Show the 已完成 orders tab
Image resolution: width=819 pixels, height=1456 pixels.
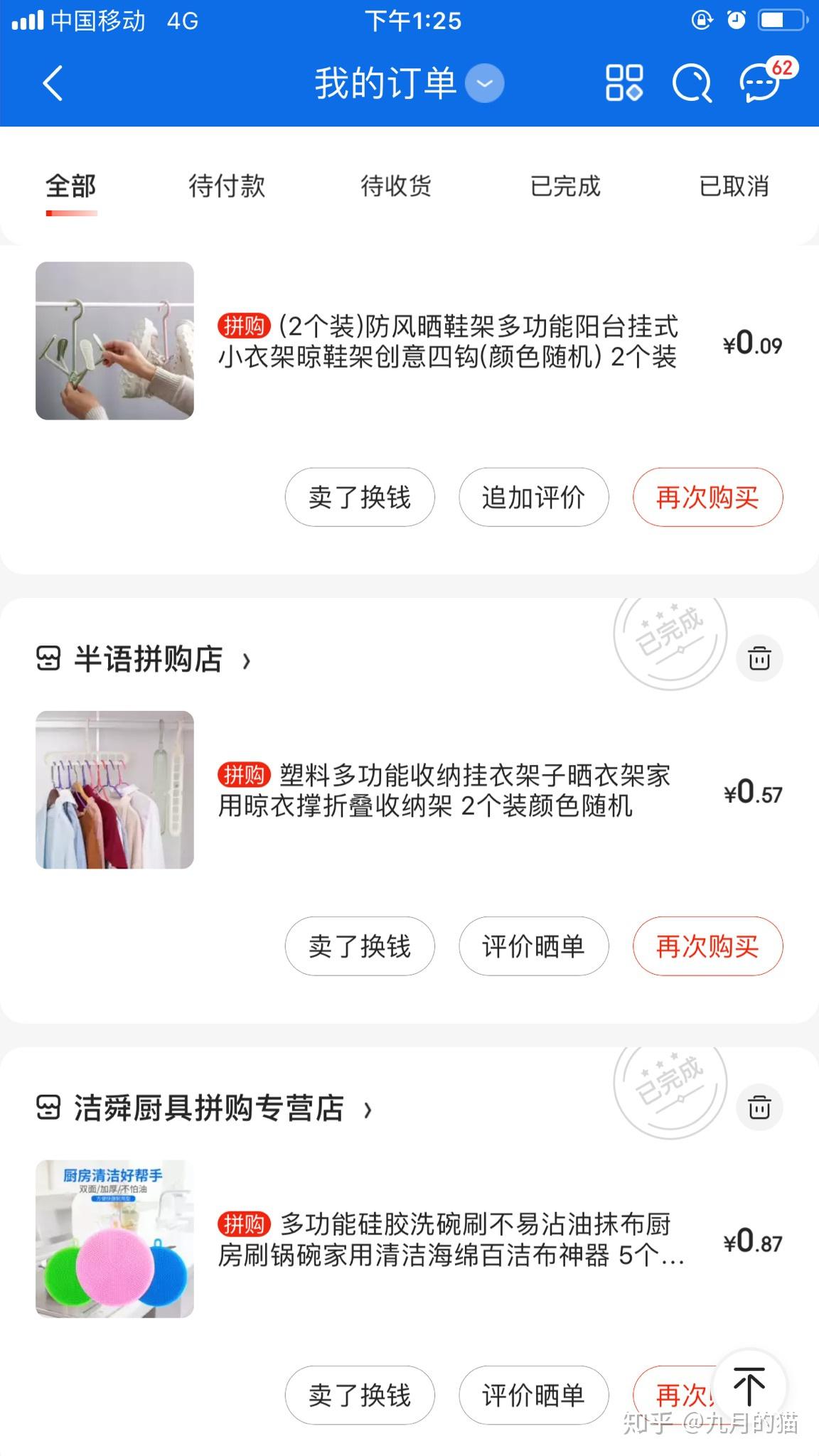click(x=565, y=186)
